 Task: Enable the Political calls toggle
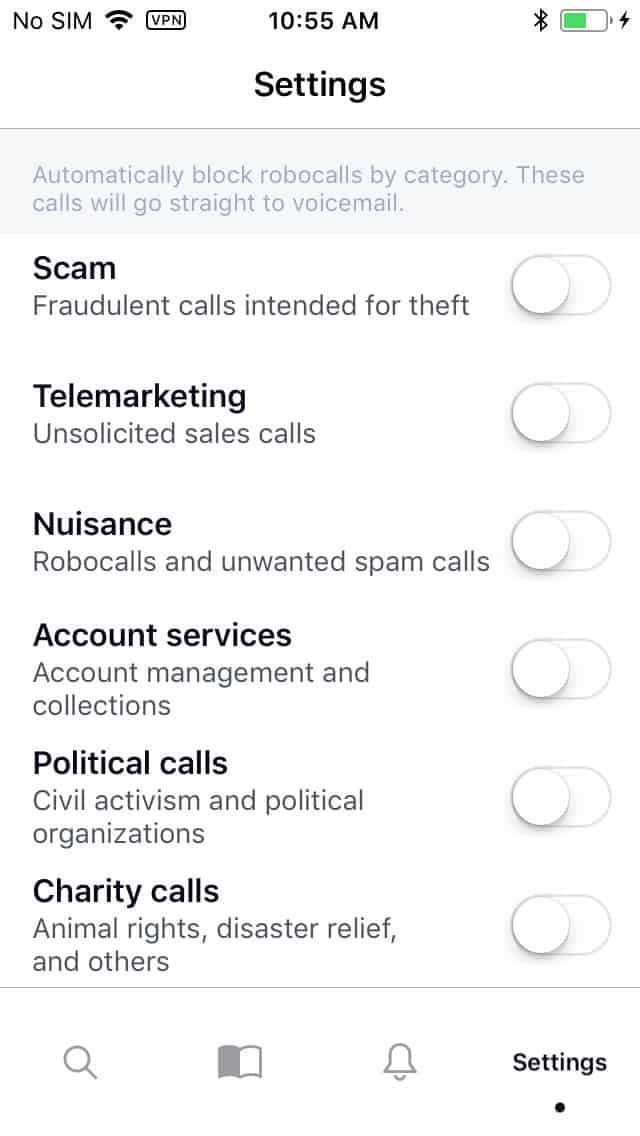(x=560, y=797)
